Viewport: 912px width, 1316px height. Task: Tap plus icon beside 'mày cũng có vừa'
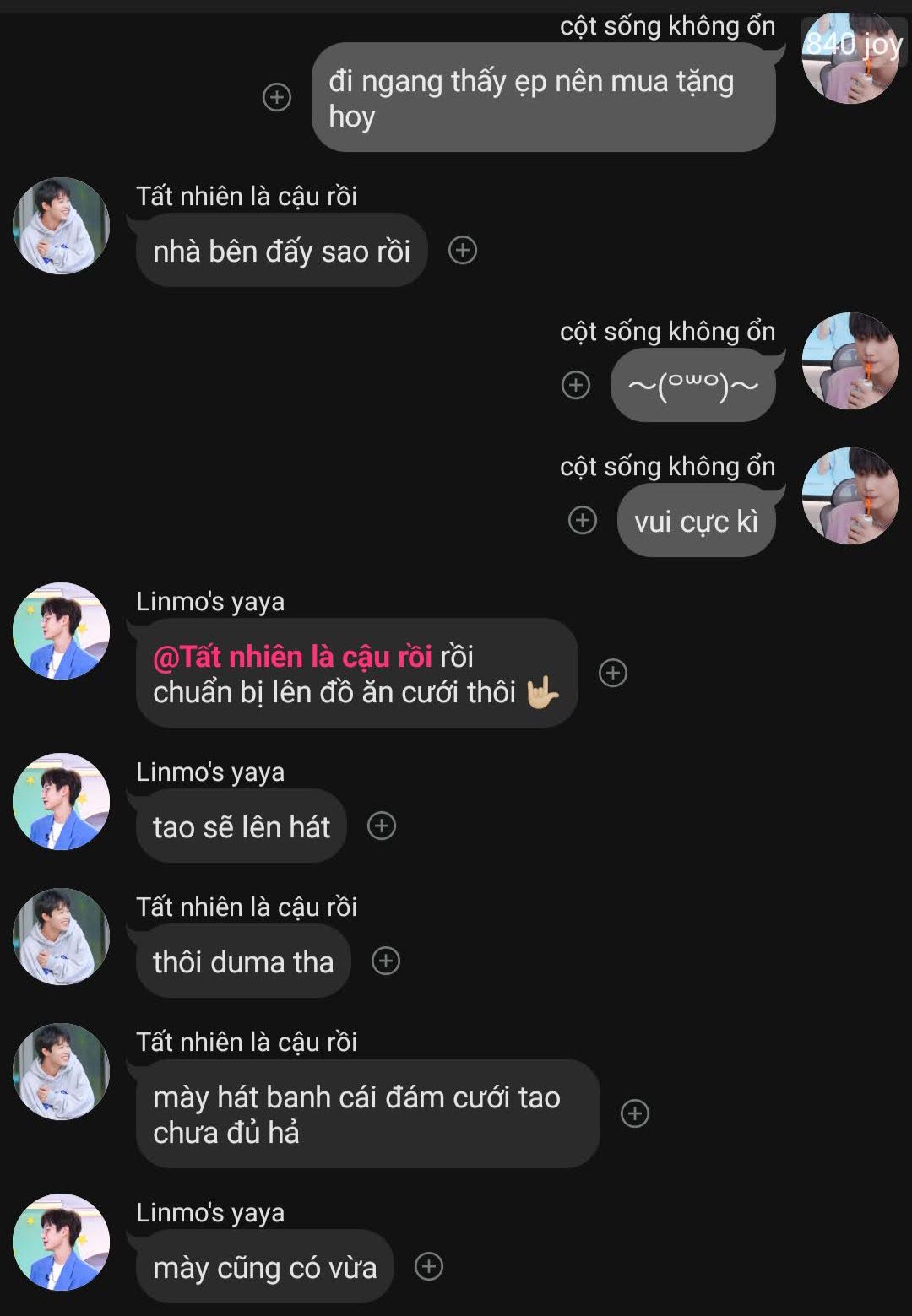coord(429,1266)
